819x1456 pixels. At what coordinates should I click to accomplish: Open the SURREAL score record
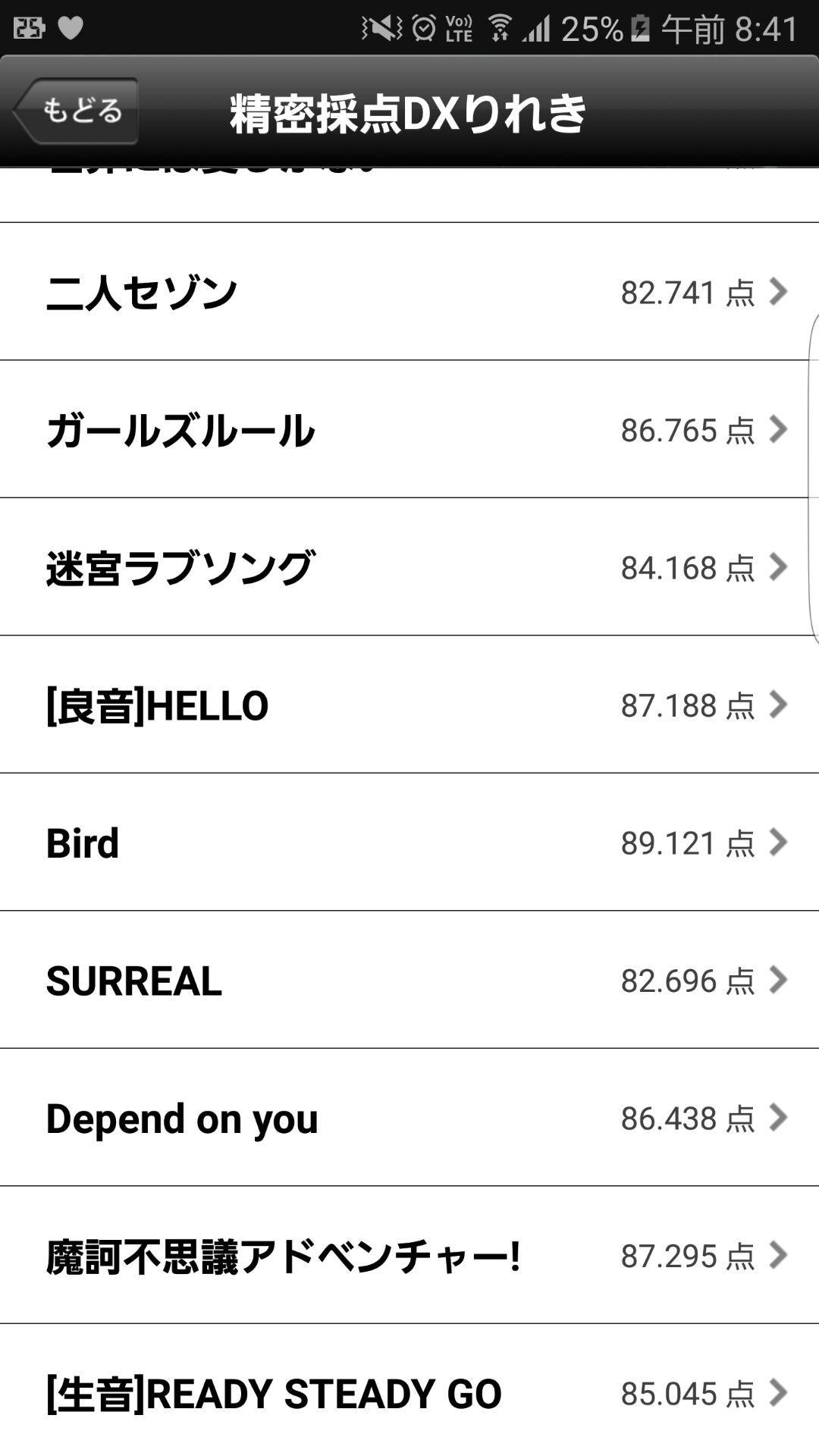(409, 981)
